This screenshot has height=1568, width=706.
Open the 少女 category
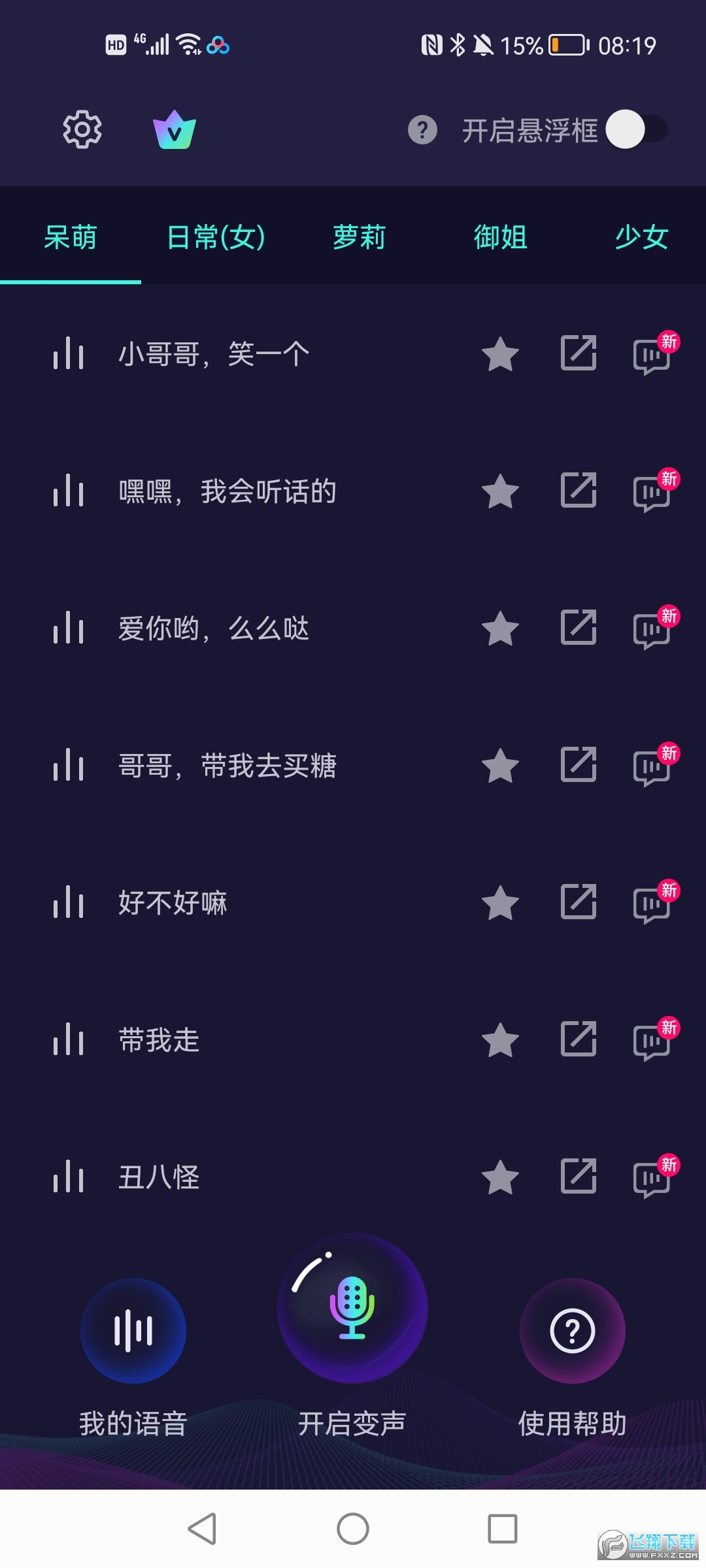pos(643,237)
